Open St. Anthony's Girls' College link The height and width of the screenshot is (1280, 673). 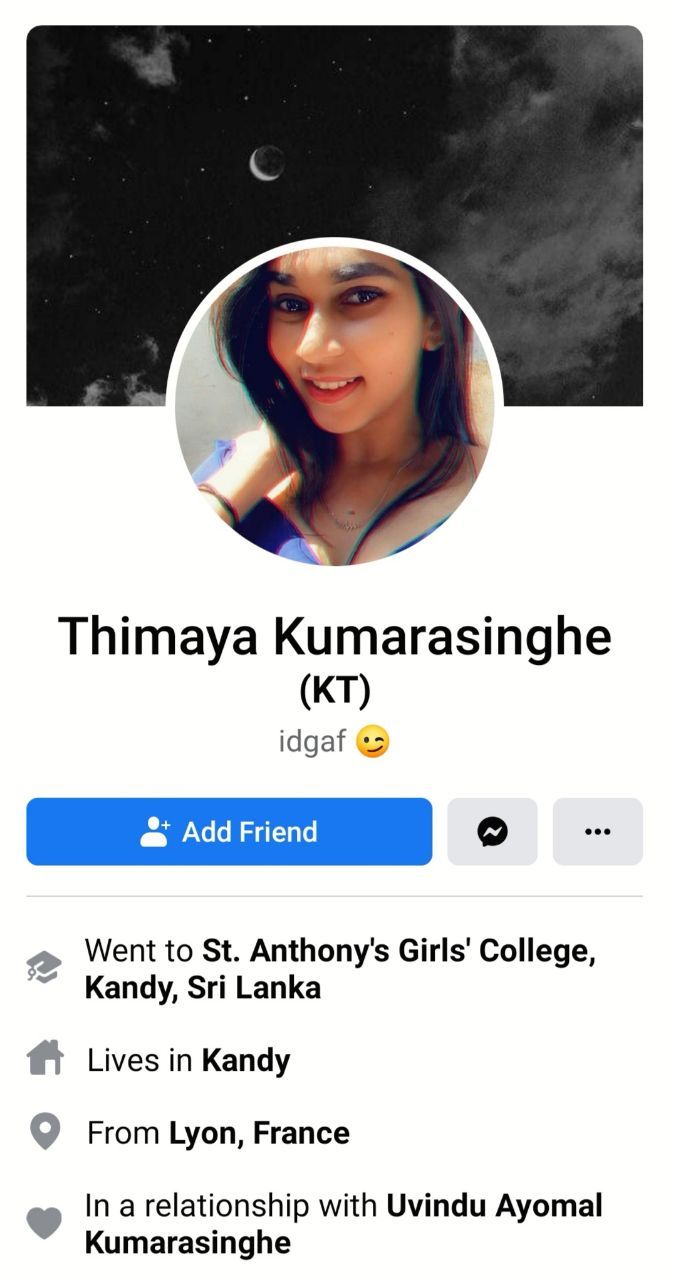pos(341,969)
